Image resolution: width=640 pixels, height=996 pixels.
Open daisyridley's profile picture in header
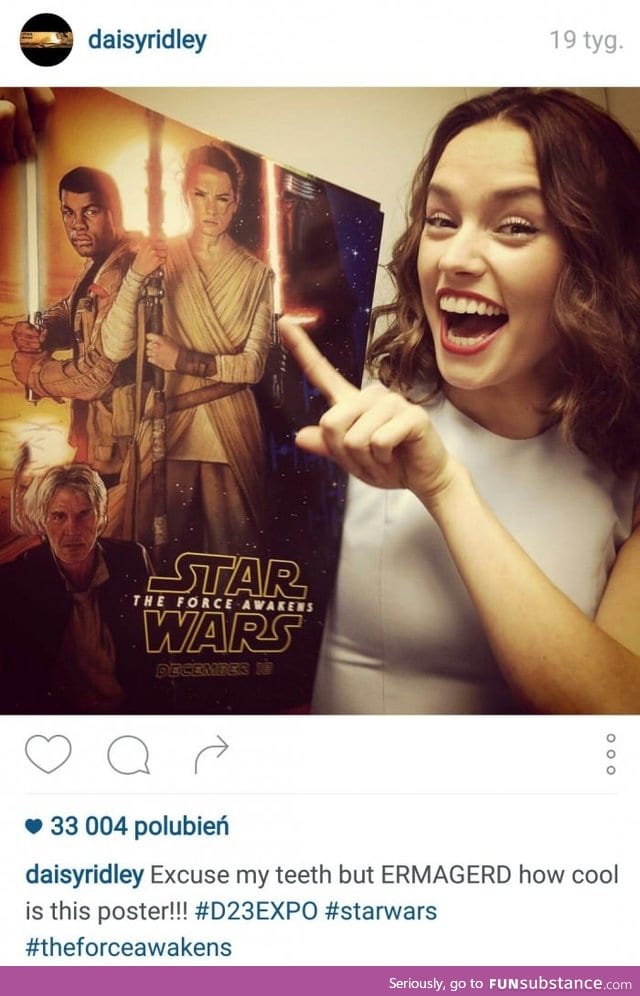(x=46, y=40)
